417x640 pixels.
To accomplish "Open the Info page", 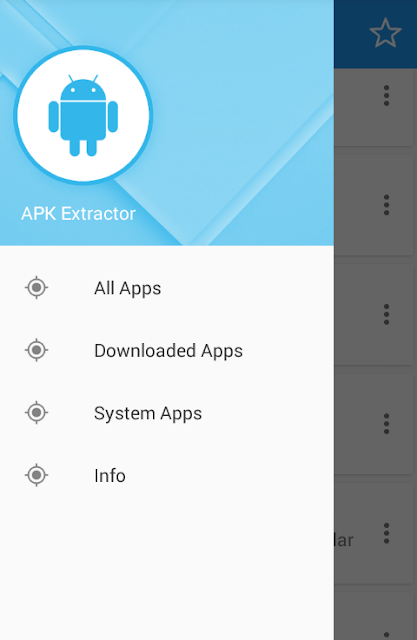I will (x=166, y=475).
